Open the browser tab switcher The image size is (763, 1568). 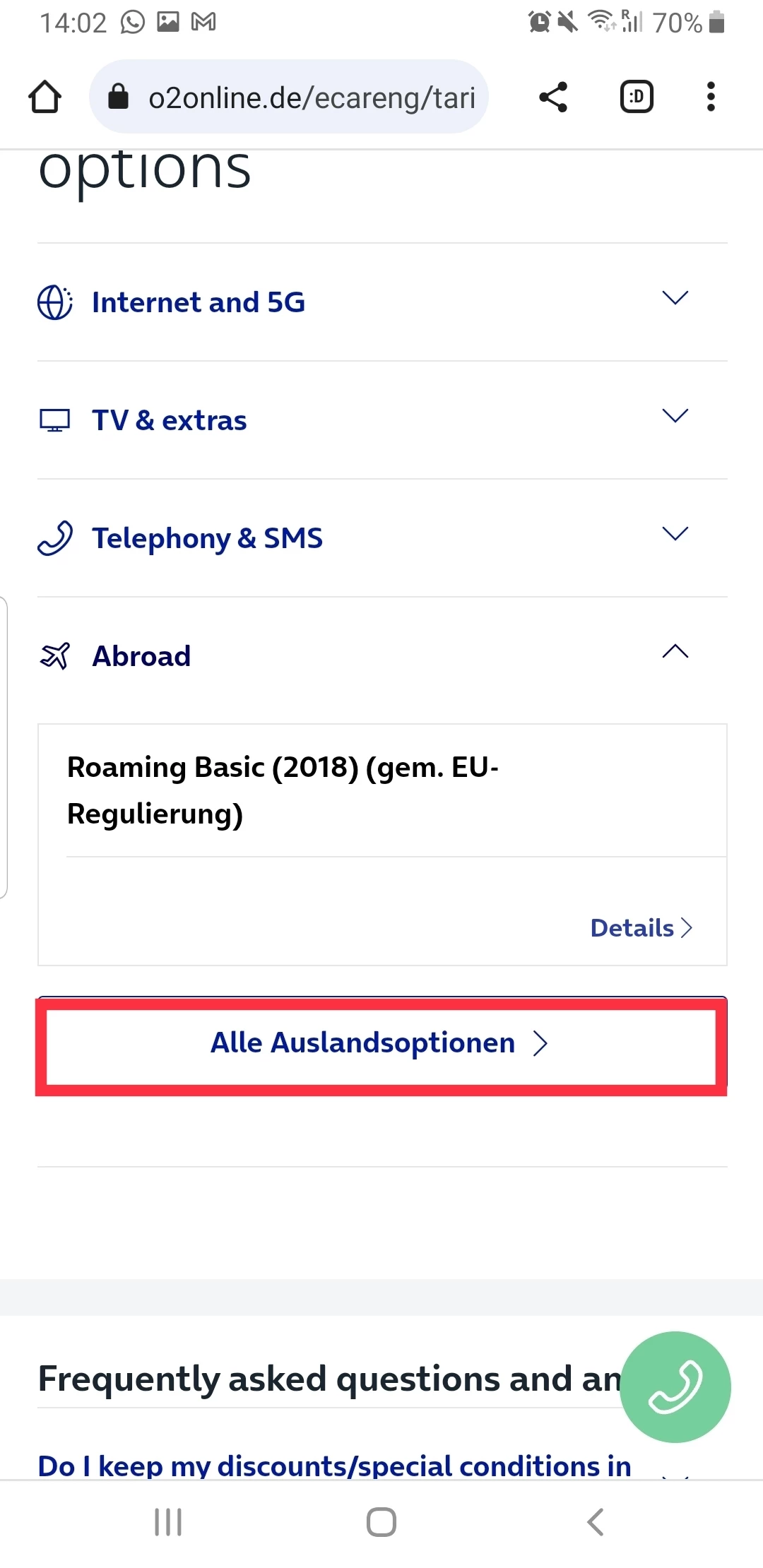pyautogui.click(x=637, y=97)
